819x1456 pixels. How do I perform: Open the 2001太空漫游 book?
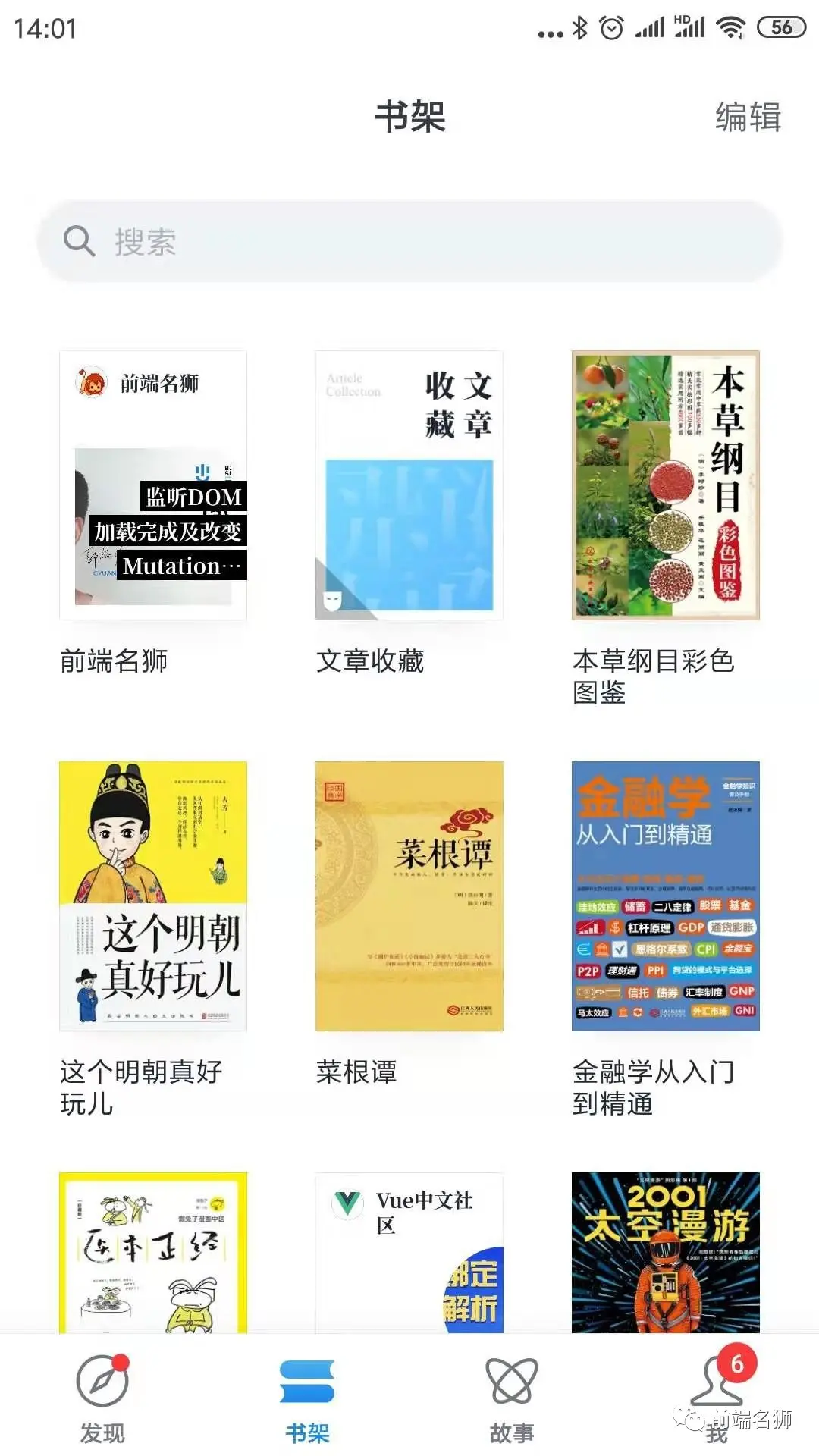[x=665, y=1253]
